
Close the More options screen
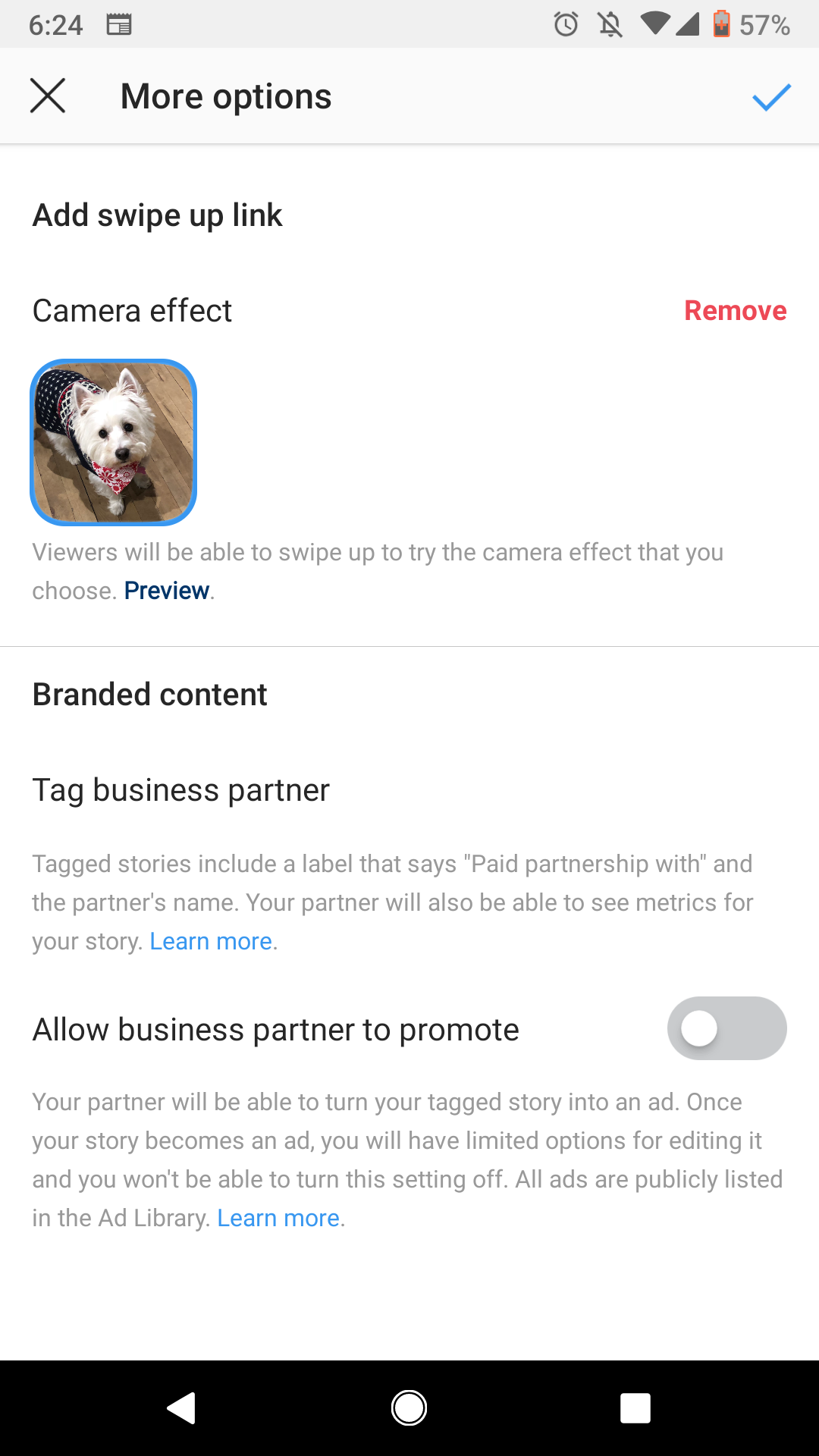click(48, 96)
